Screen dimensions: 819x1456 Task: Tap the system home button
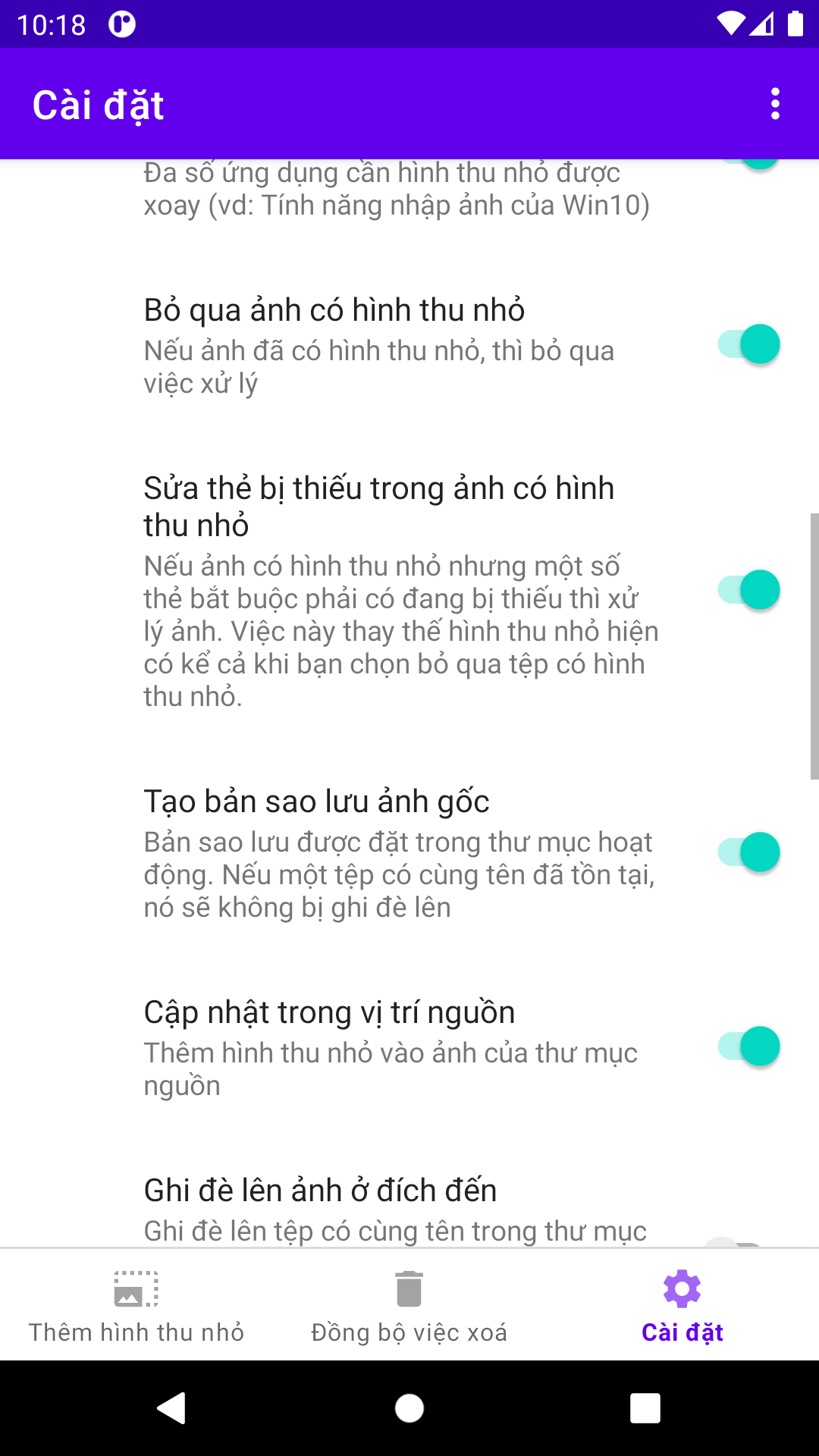409,1408
